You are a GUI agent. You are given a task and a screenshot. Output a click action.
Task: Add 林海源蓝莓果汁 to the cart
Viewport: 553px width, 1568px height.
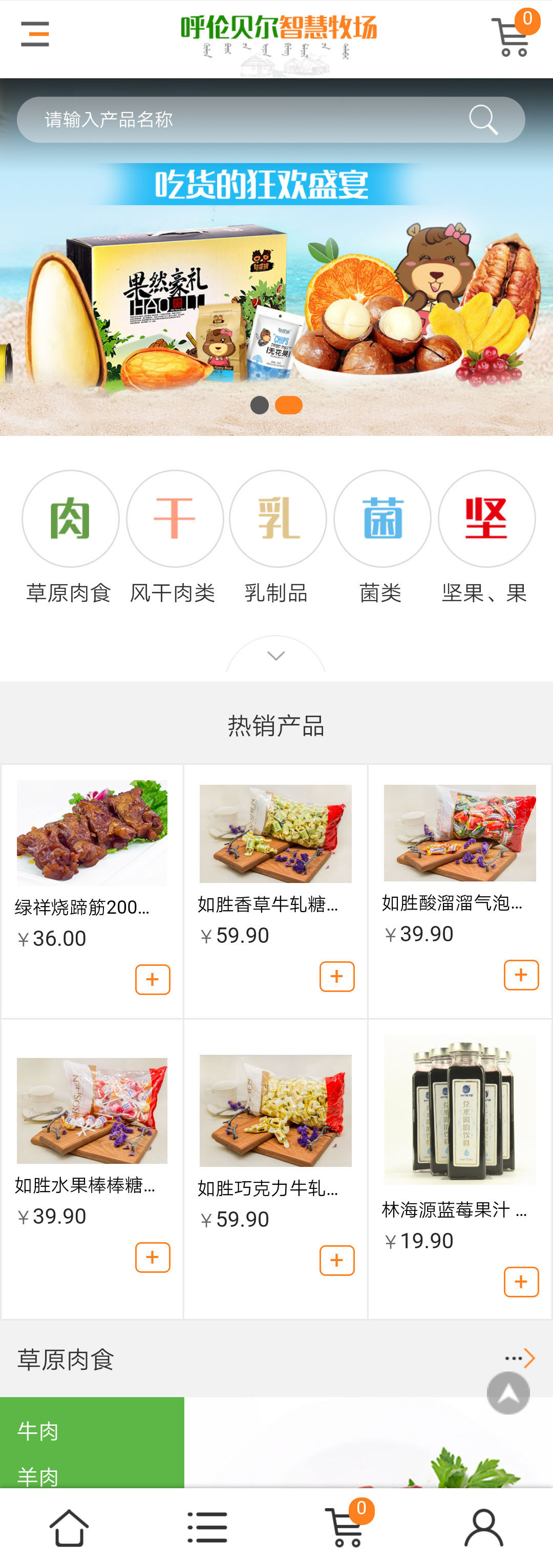click(521, 1282)
